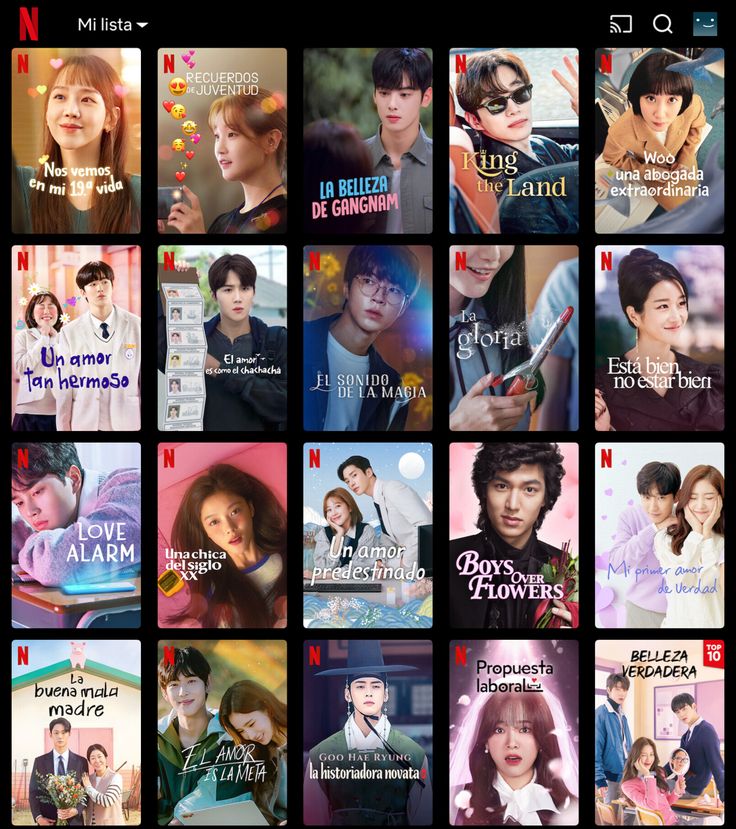This screenshot has width=736, height=829.
Task: Select El sonido de la magia
Action: (368, 338)
